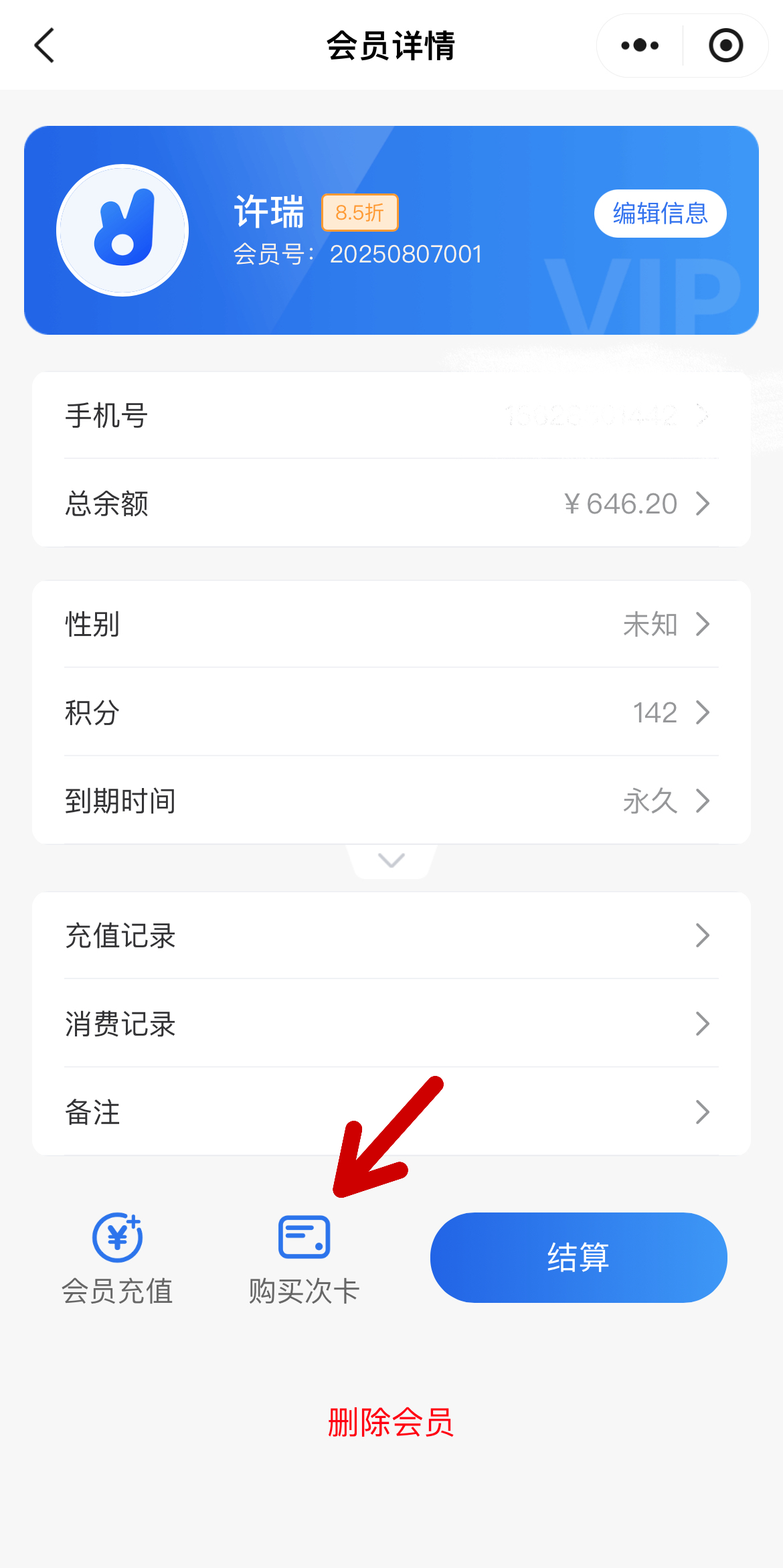The width and height of the screenshot is (783, 1568).
Task: Close the mini program via circle icon
Action: (725, 46)
